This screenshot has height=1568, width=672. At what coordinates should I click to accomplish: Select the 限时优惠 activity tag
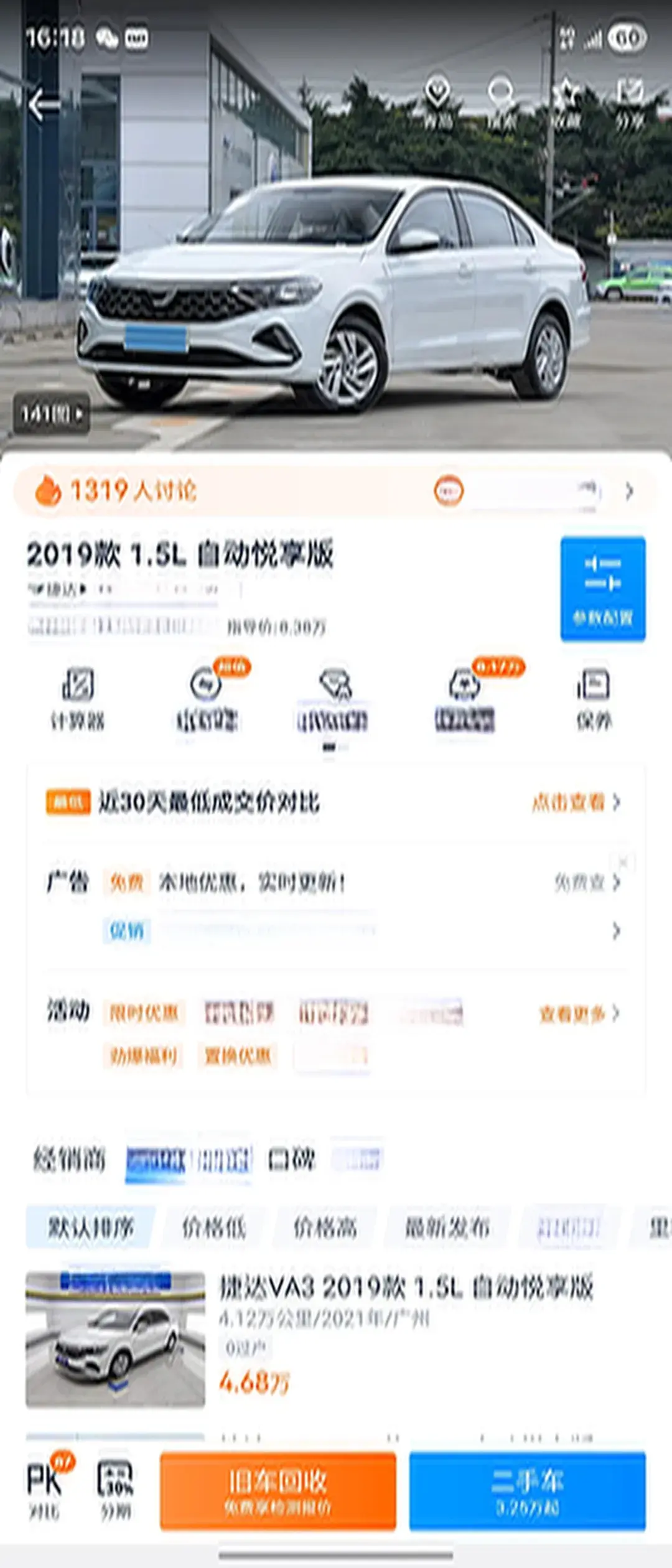click(144, 1014)
